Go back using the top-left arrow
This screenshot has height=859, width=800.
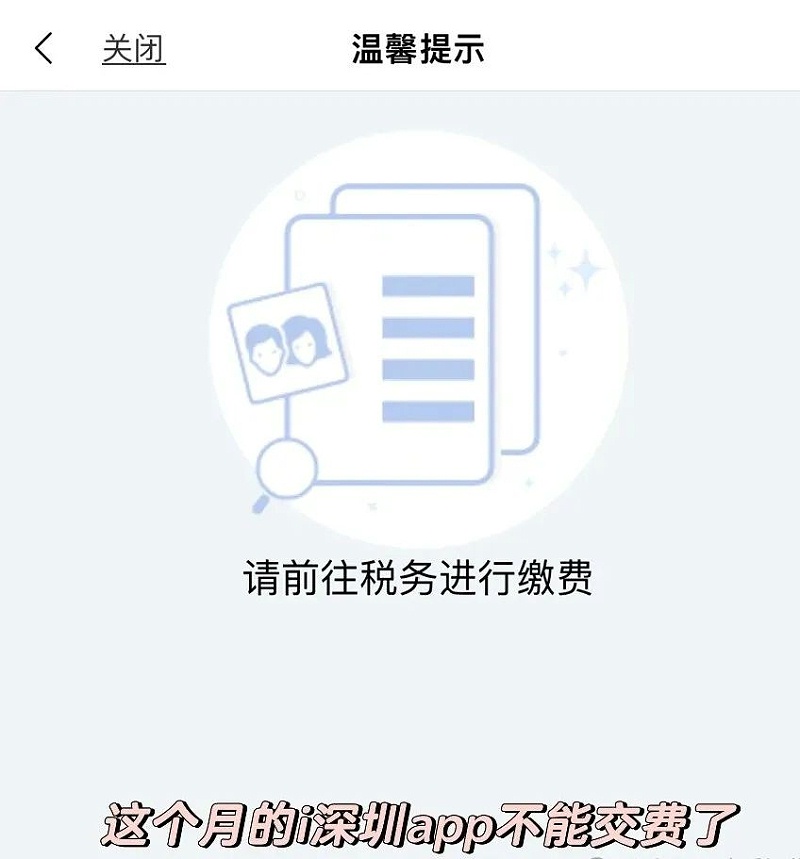tap(43, 48)
